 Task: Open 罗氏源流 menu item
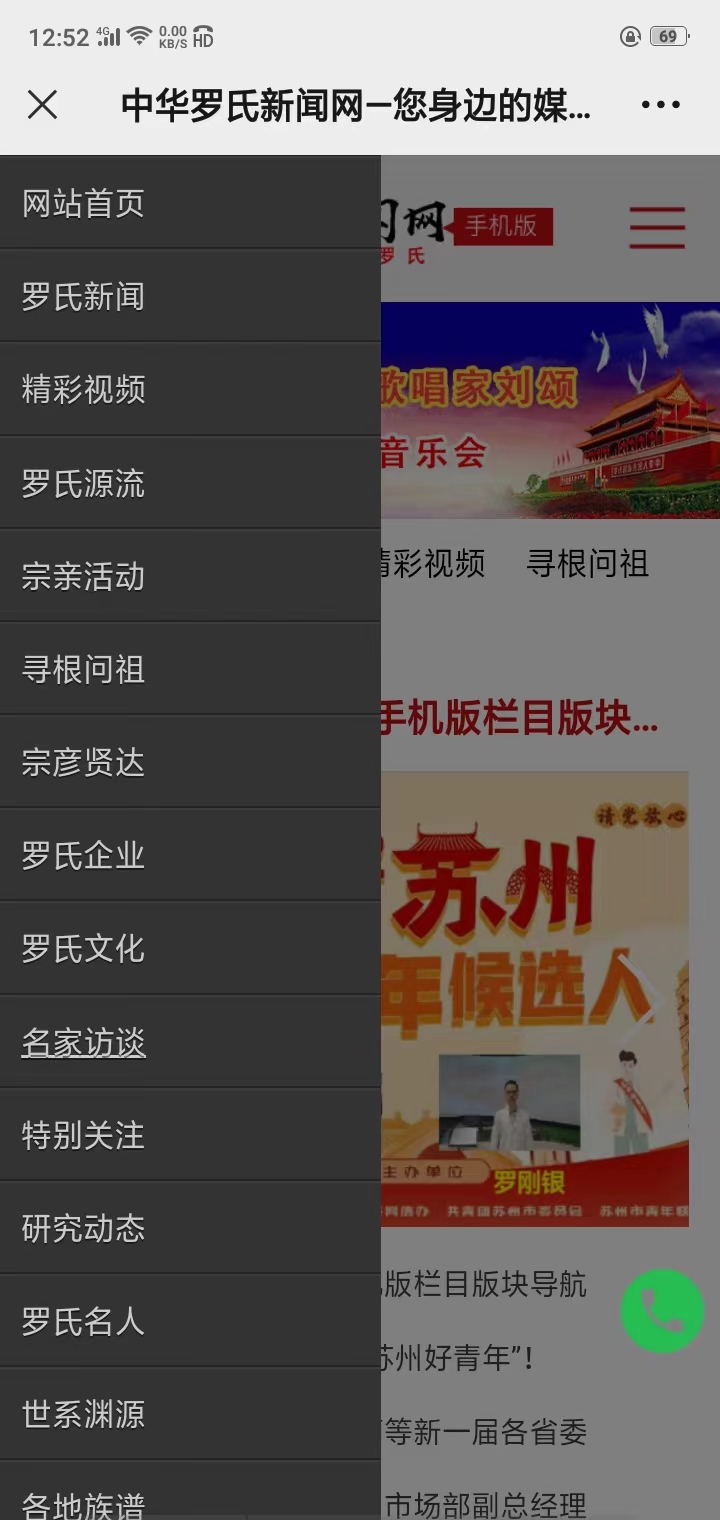[x=84, y=484]
